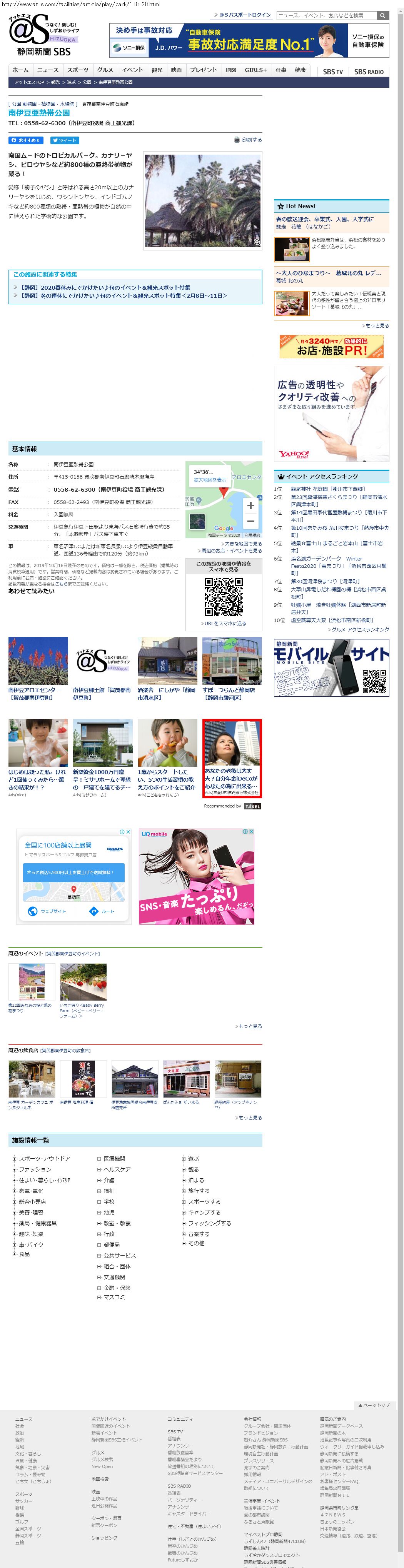Open SBS RADIO tab

(x=369, y=71)
